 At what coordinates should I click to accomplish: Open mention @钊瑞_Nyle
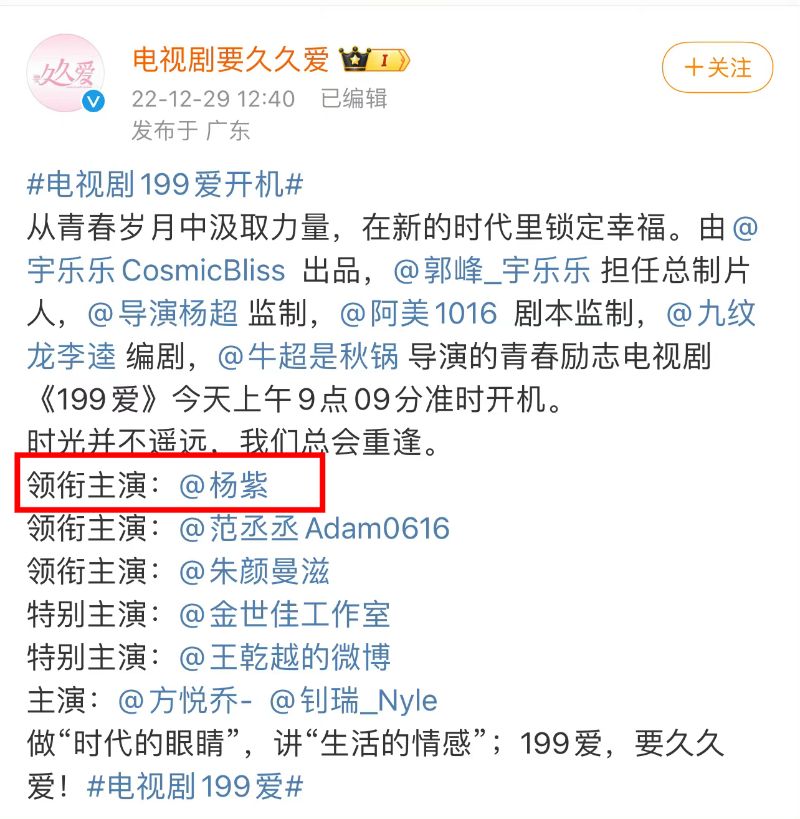(353, 700)
